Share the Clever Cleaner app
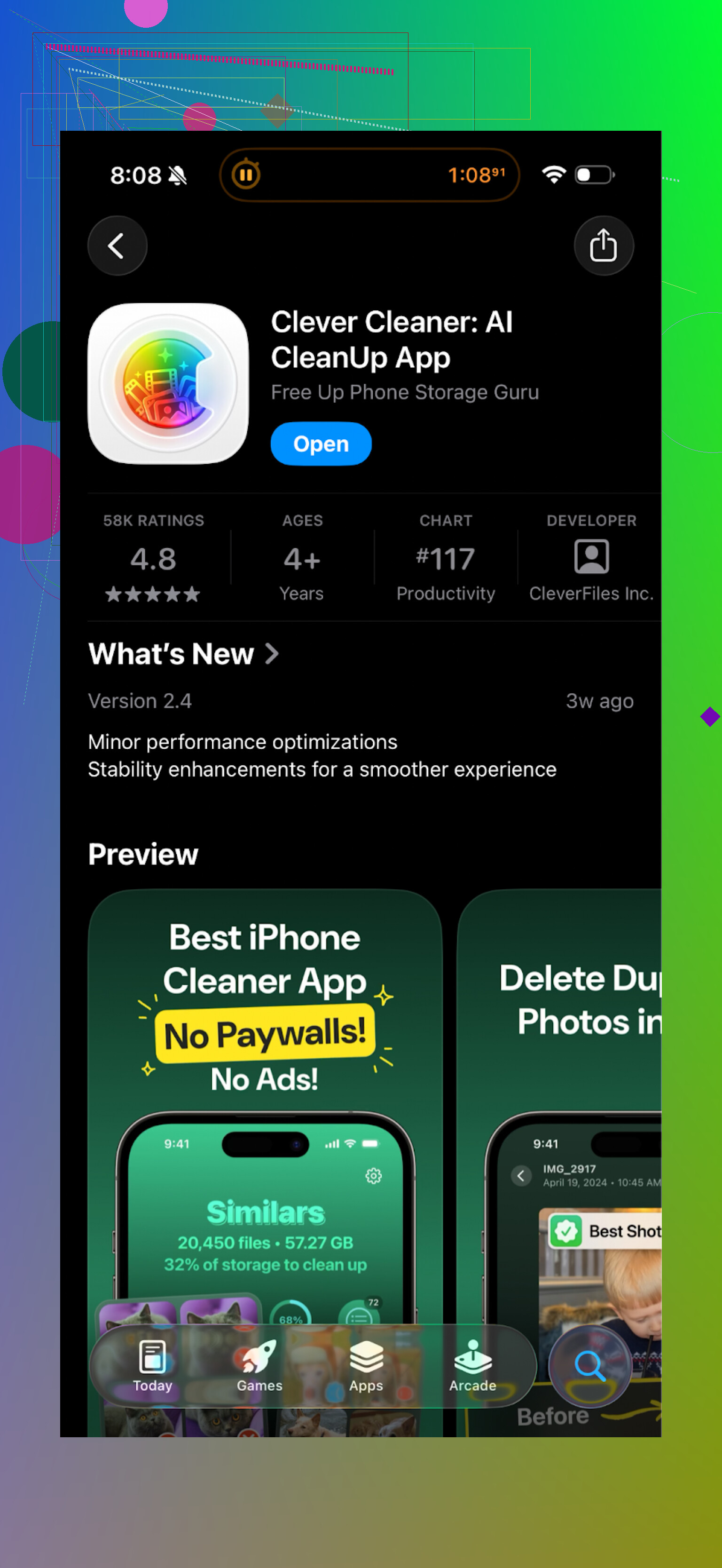 tap(603, 246)
